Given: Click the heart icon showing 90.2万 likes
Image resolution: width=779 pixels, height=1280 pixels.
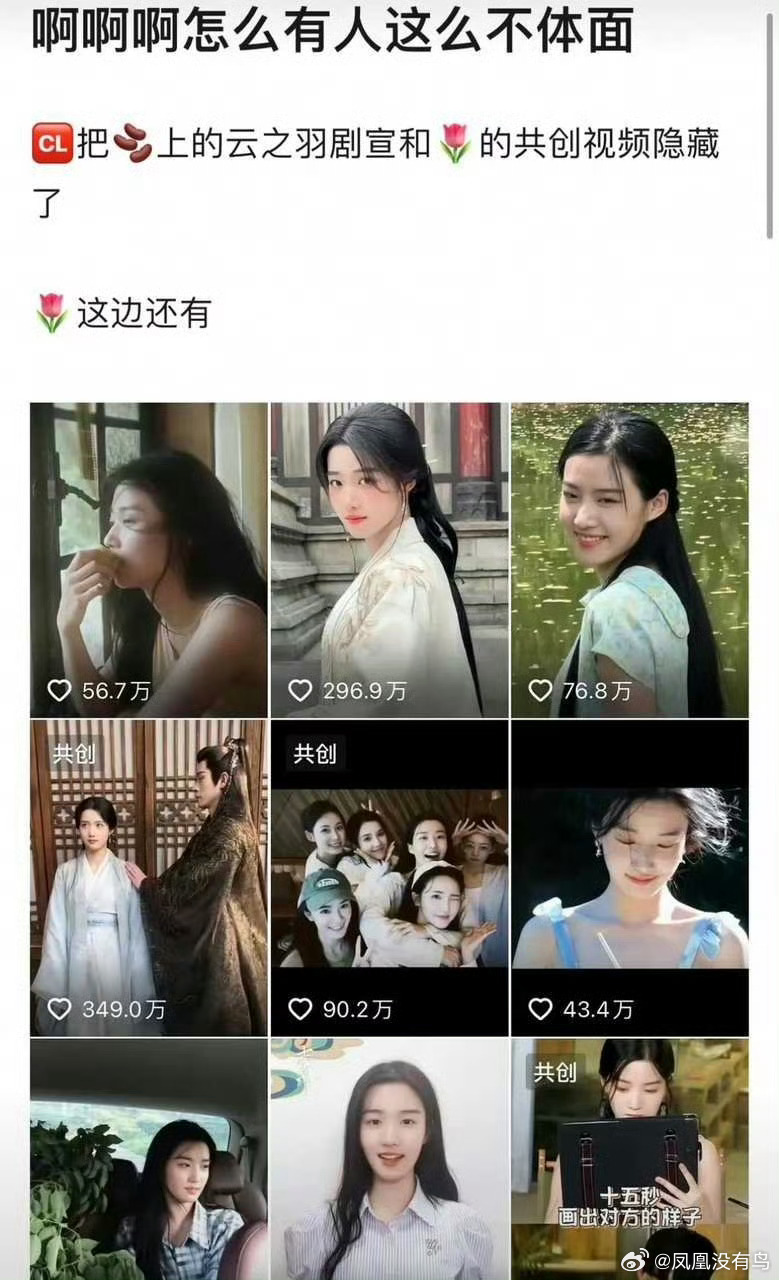Looking at the screenshot, I should pos(300,1009).
